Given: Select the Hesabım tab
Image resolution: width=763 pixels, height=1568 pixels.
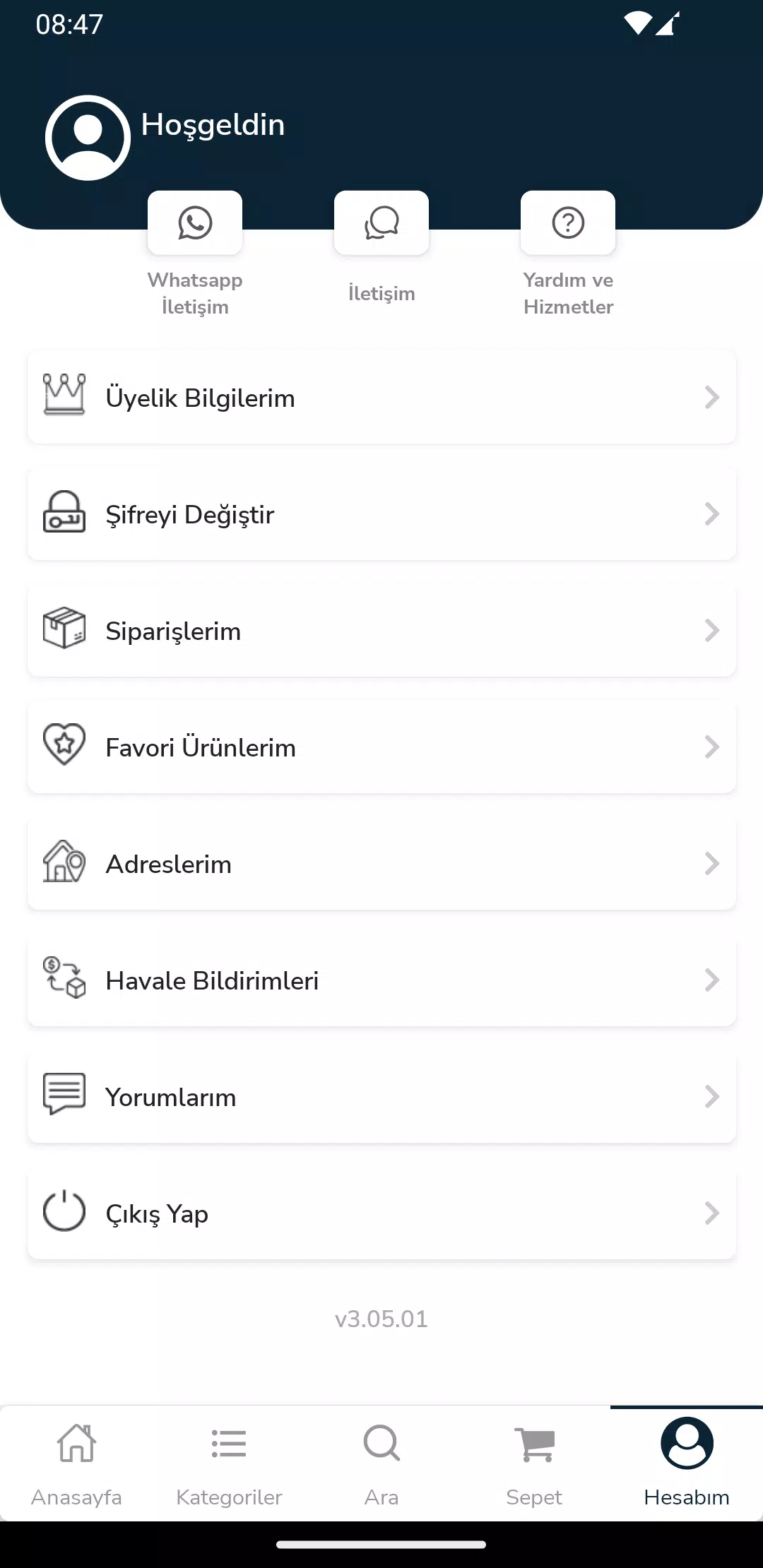Looking at the screenshot, I should tap(687, 1463).
